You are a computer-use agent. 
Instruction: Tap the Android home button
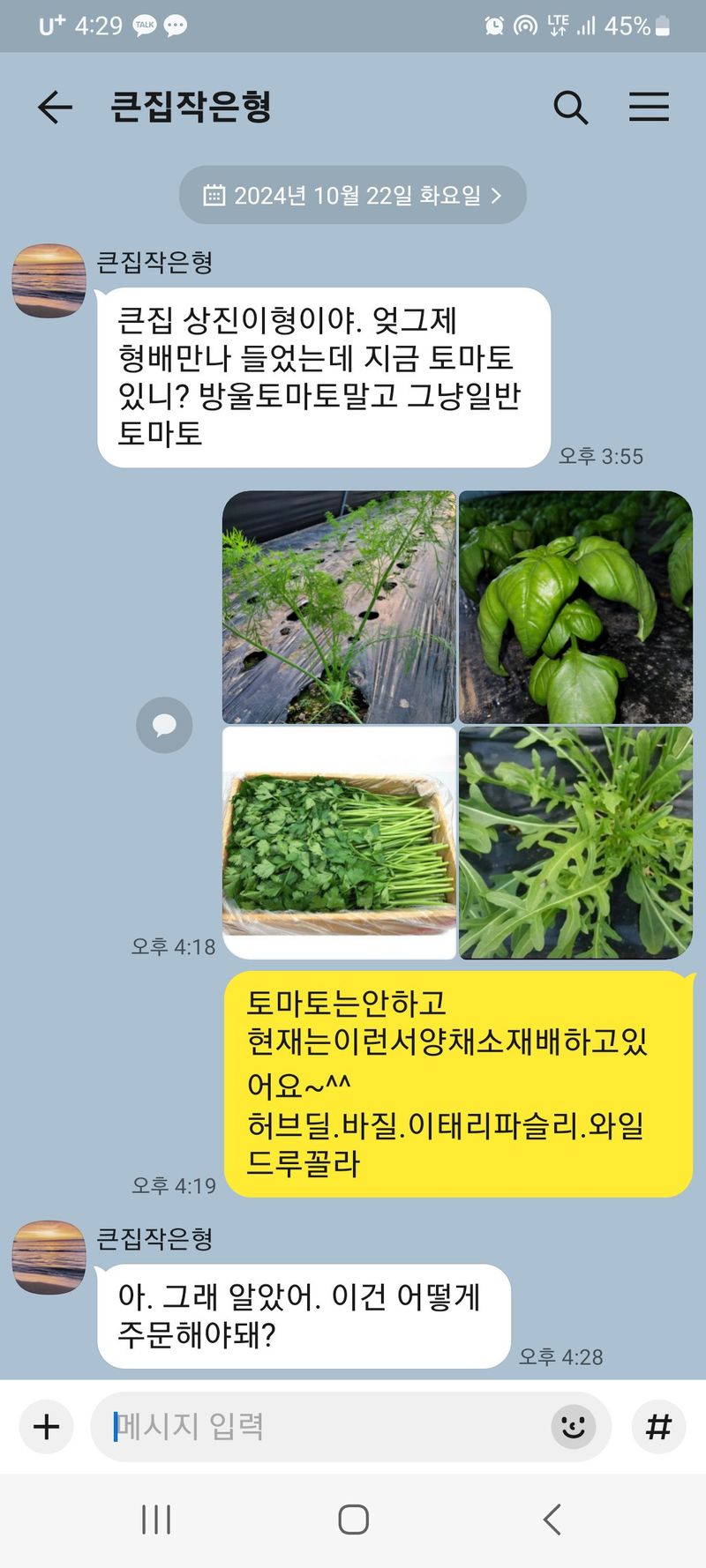point(353,1519)
